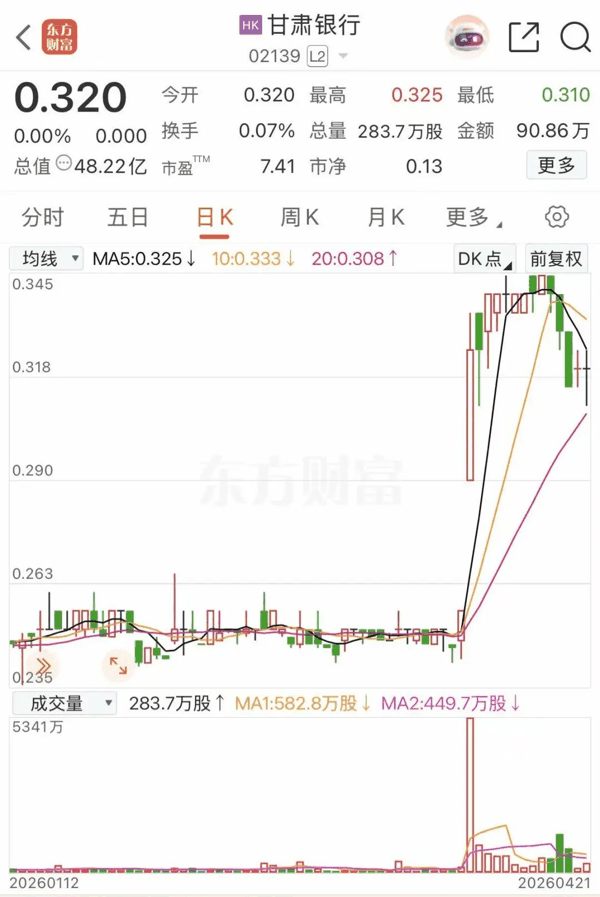This screenshot has width=600, height=897.
Task: Expand the 更多 chart period menu
Action: [472, 217]
